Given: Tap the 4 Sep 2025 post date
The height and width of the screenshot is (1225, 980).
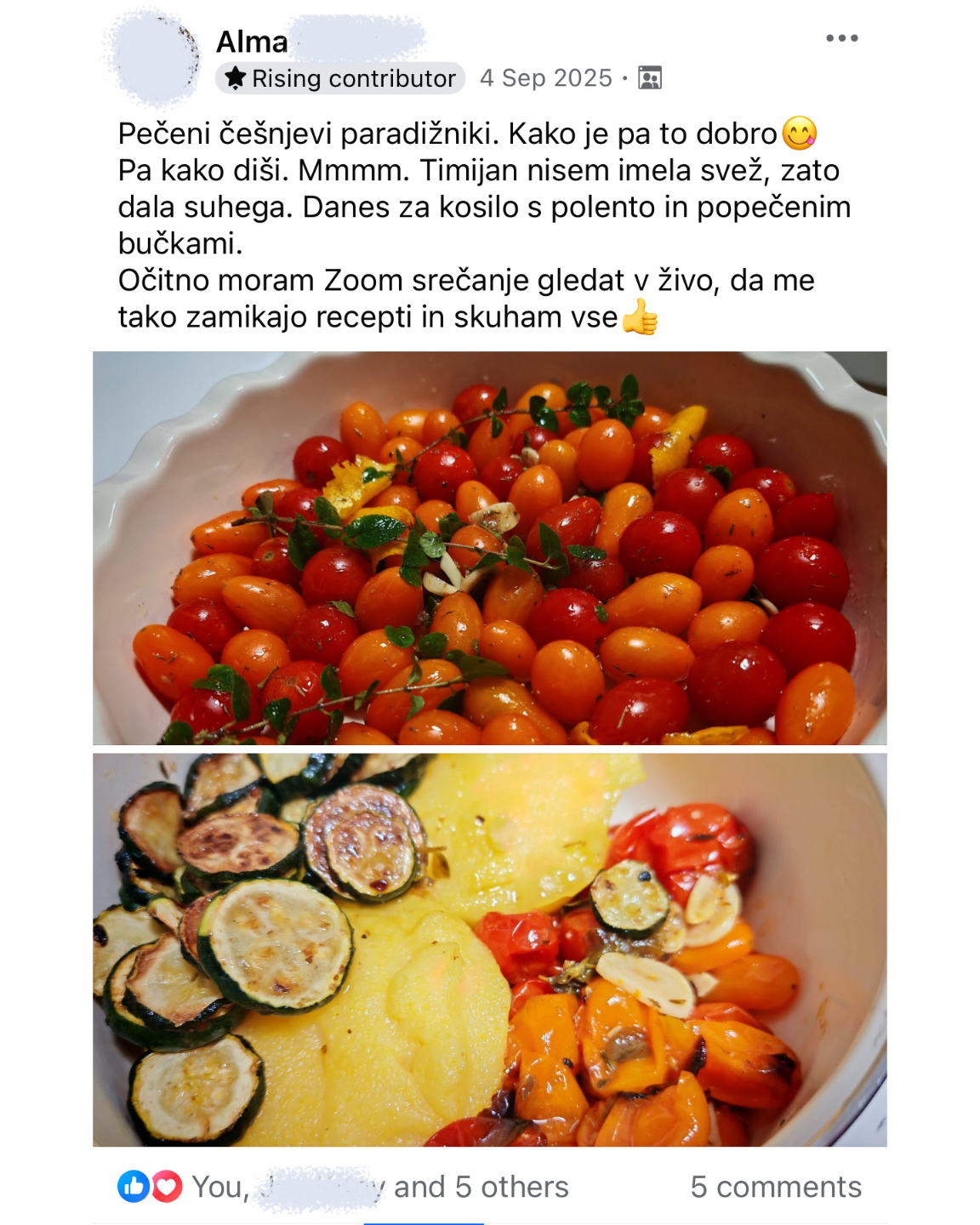Looking at the screenshot, I should pyautogui.click(x=545, y=78).
